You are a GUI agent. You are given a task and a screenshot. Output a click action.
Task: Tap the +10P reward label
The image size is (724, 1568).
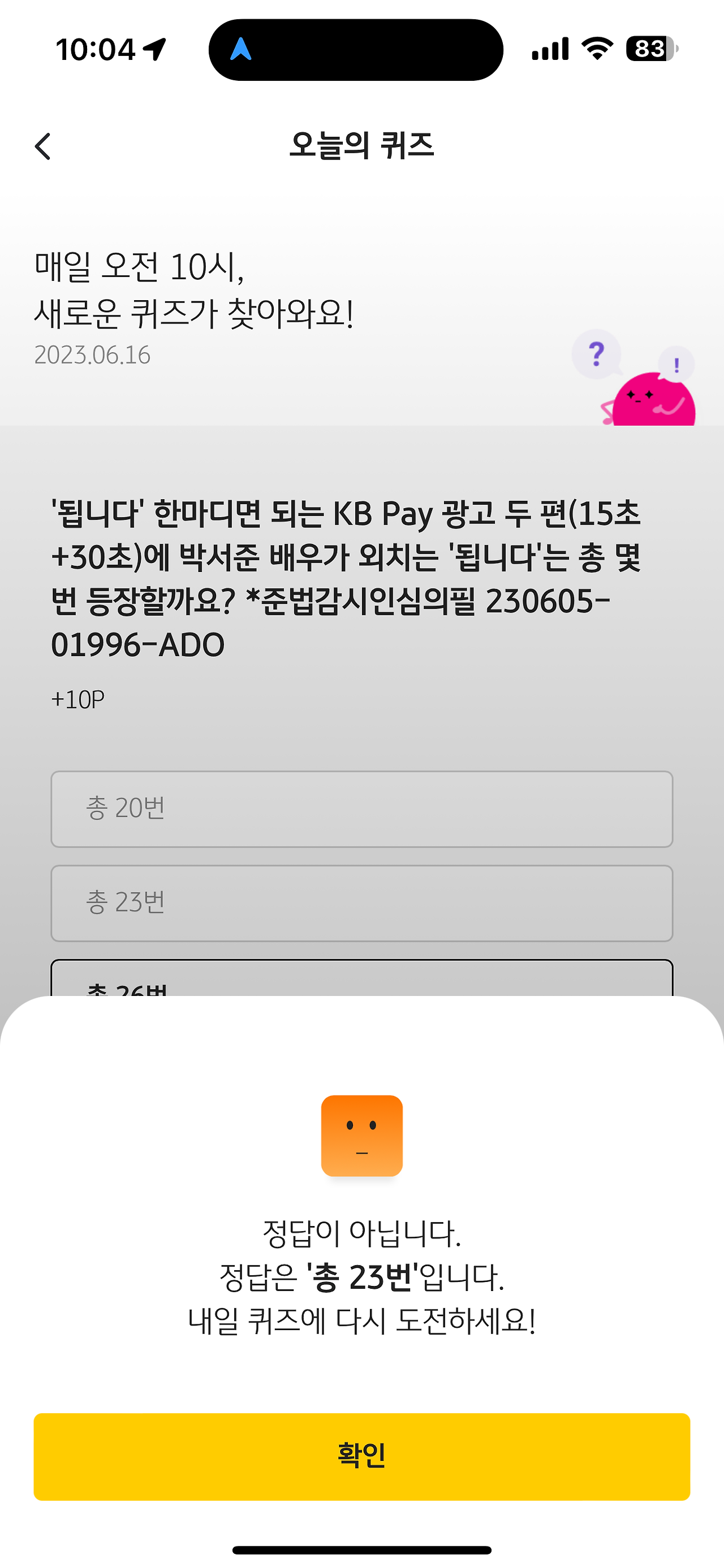(79, 701)
